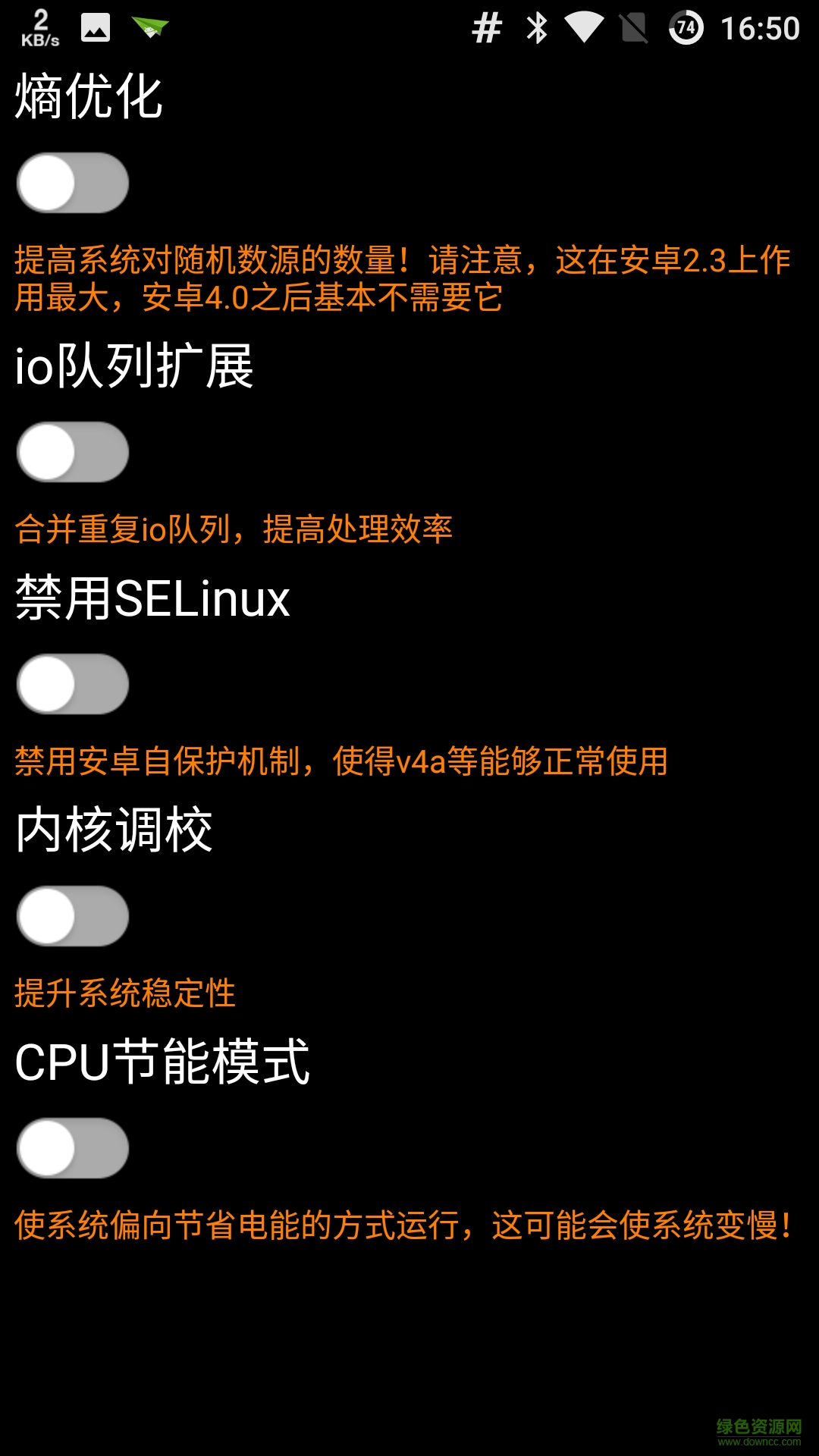Activate CPU节能模式 toggle
This screenshot has height=1456, width=819.
73,1148
